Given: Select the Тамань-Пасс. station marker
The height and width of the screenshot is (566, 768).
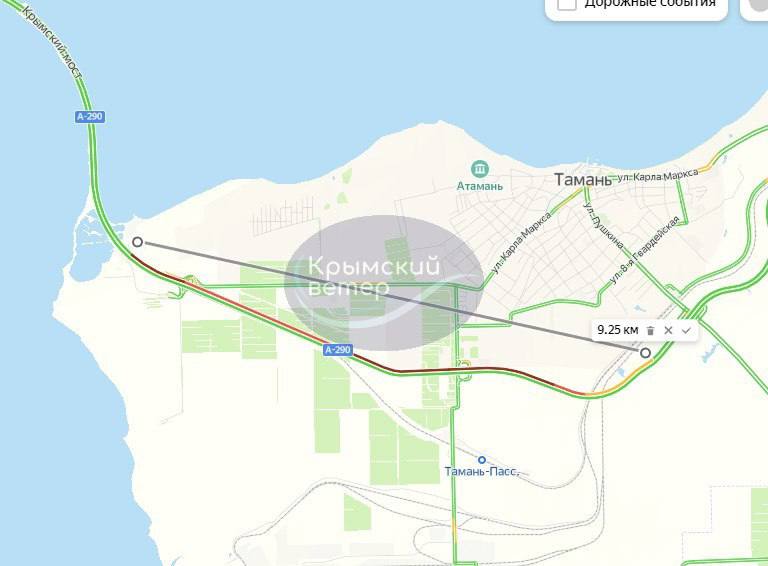Looking at the screenshot, I should point(481,460).
